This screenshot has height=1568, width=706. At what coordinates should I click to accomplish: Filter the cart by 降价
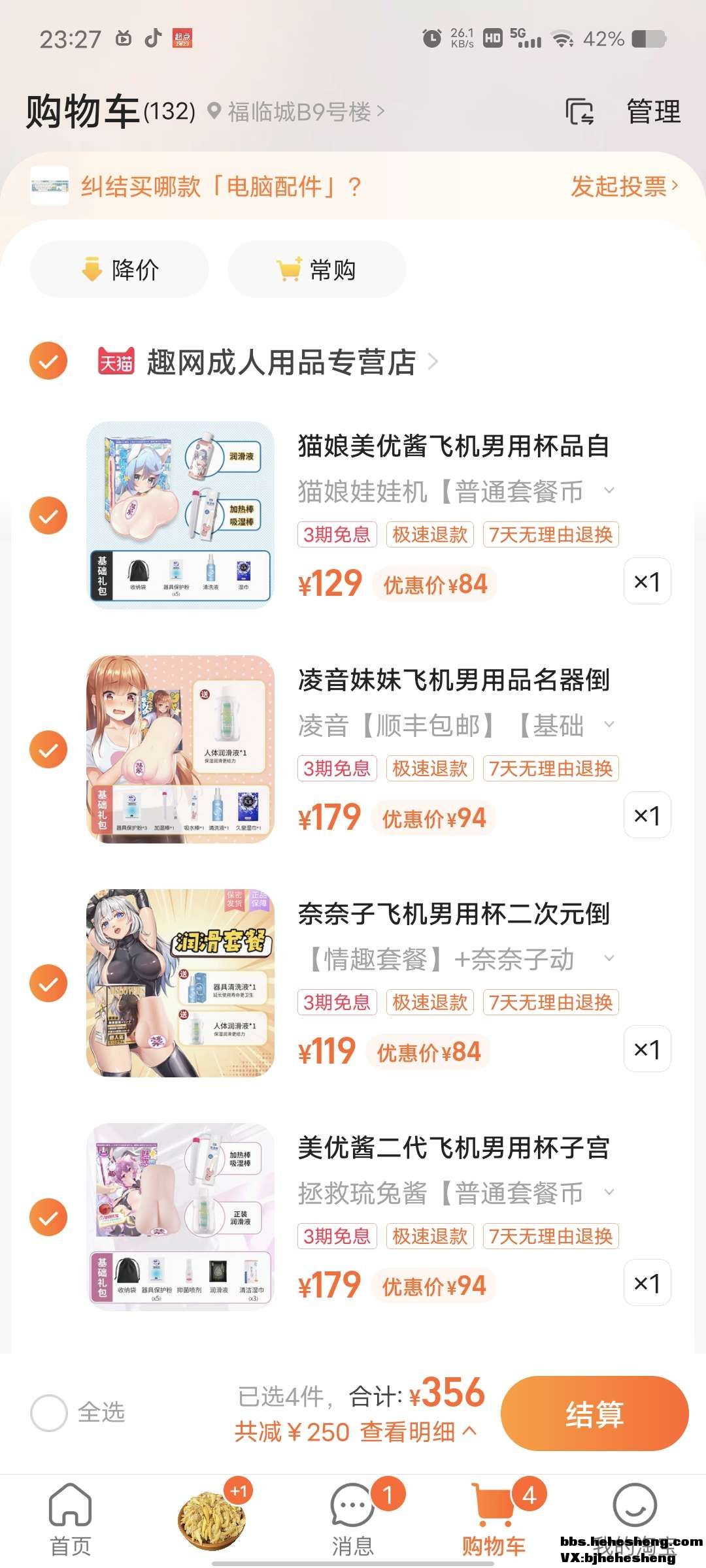pos(120,269)
